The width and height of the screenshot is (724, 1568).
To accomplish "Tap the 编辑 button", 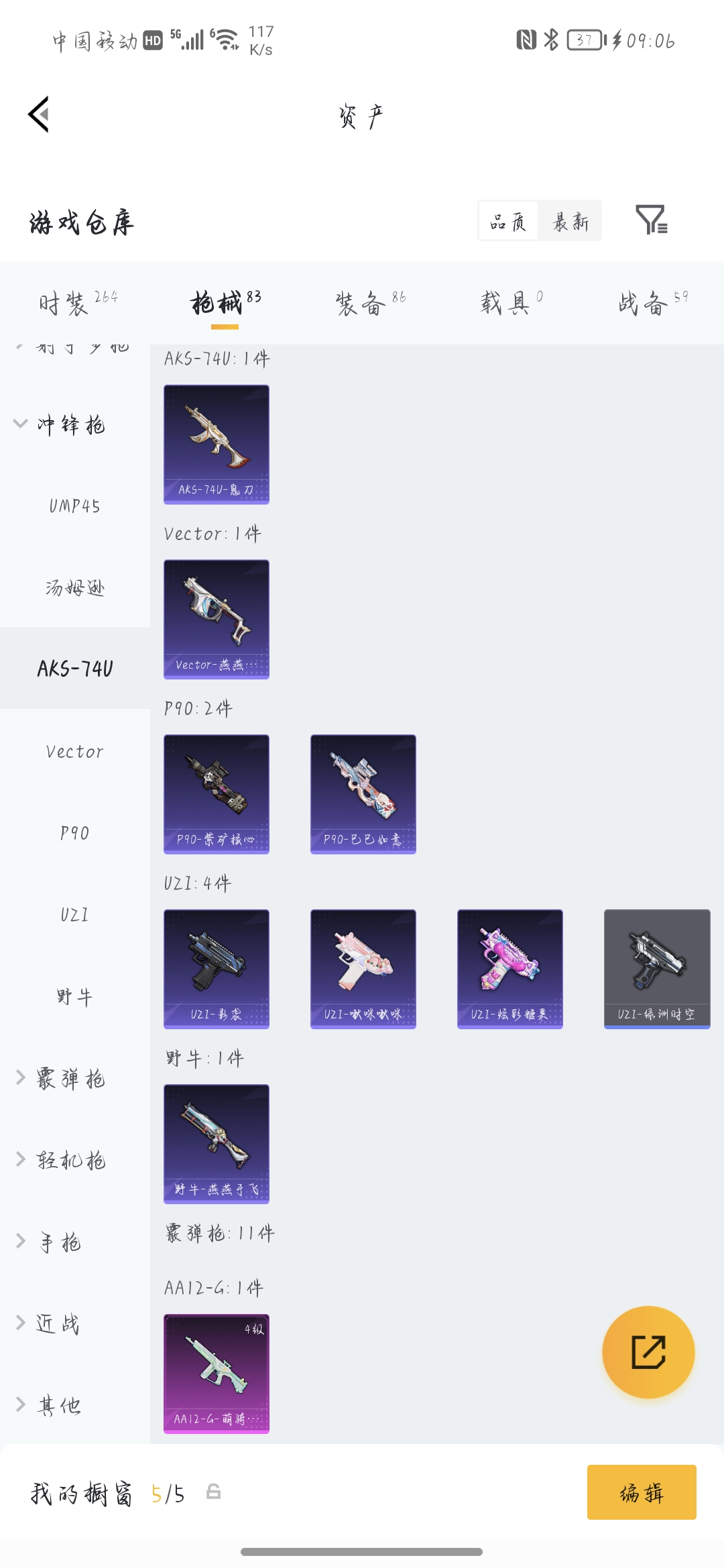I will pos(642,1492).
